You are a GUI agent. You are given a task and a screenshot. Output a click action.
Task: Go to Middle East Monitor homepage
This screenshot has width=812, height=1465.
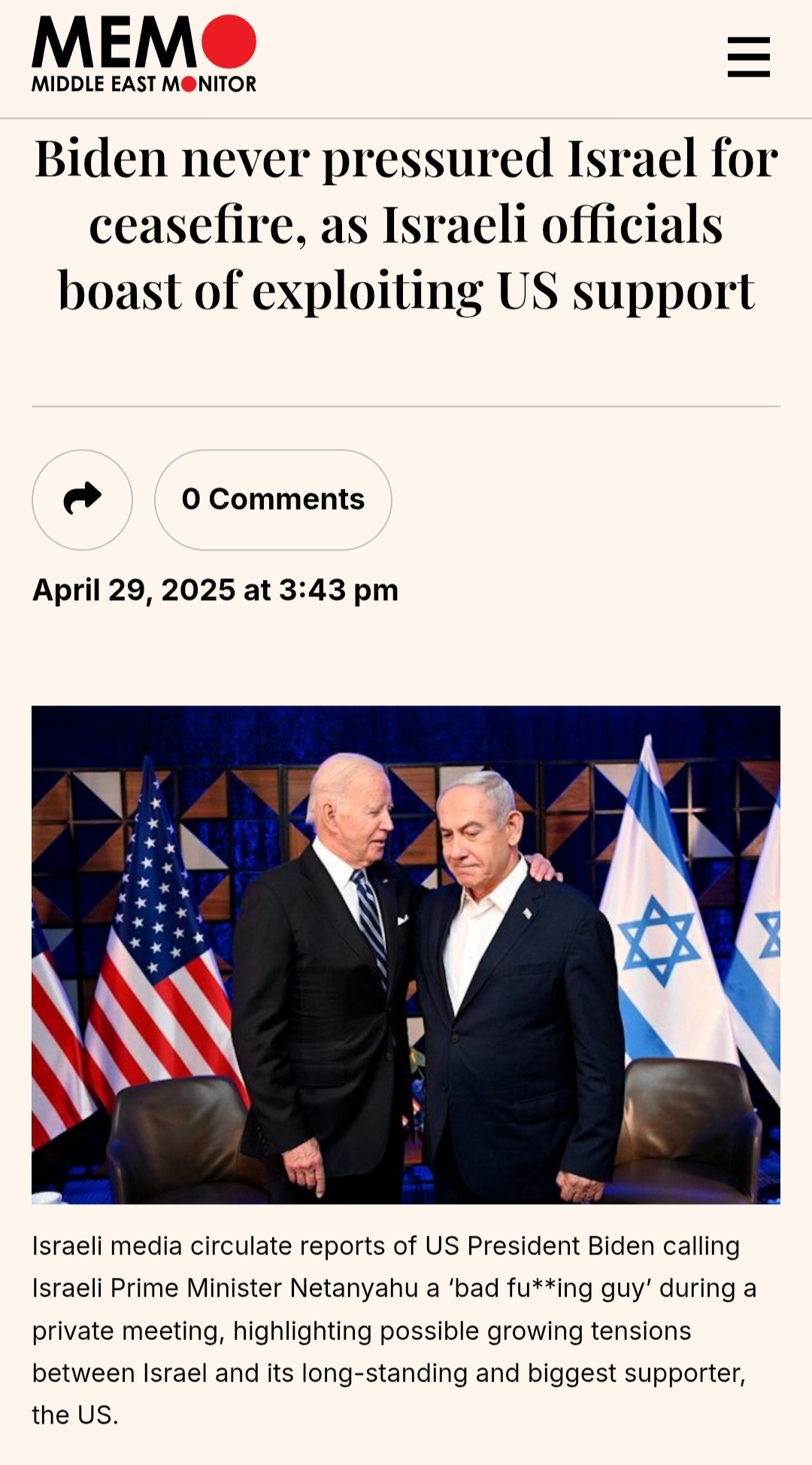click(144, 55)
